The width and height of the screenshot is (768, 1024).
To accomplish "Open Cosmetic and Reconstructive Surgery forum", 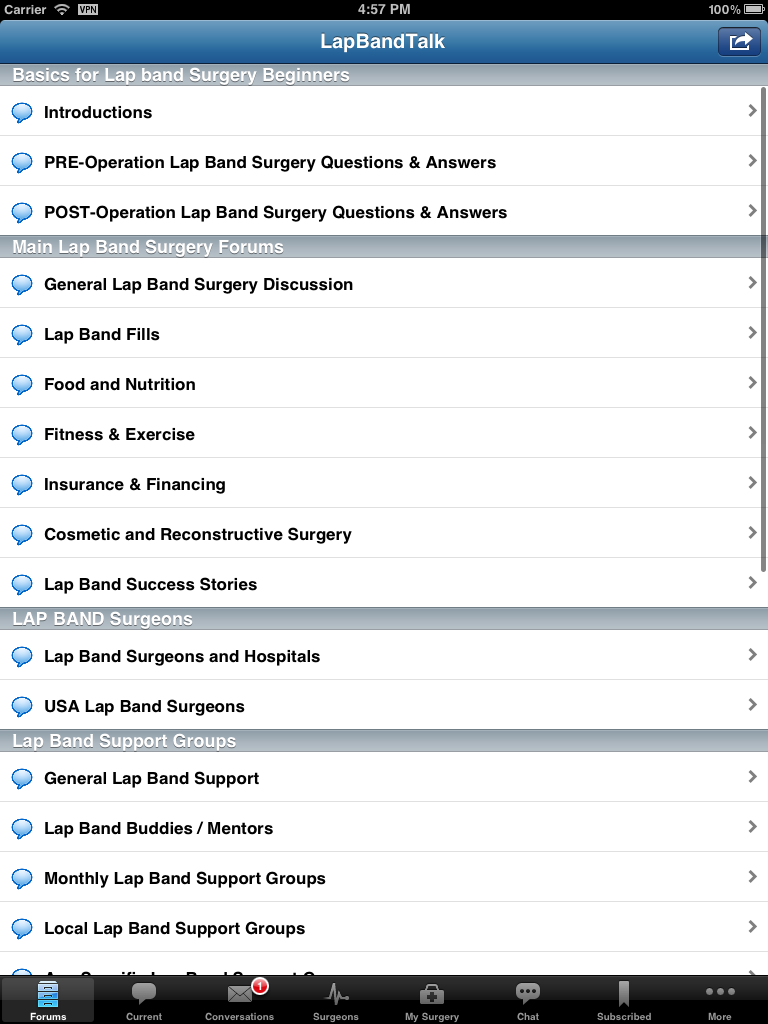I will (384, 534).
